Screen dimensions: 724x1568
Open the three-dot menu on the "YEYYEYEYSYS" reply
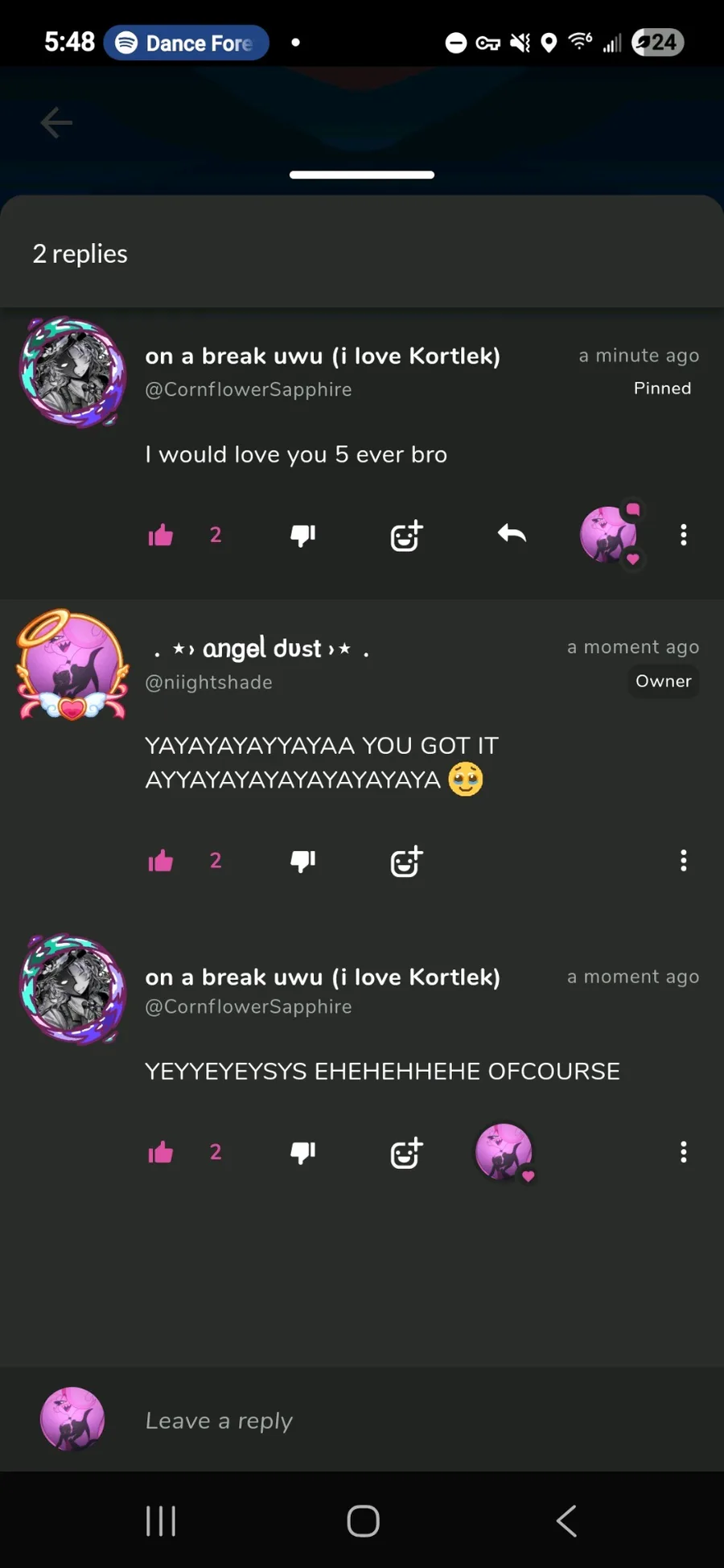683,1153
